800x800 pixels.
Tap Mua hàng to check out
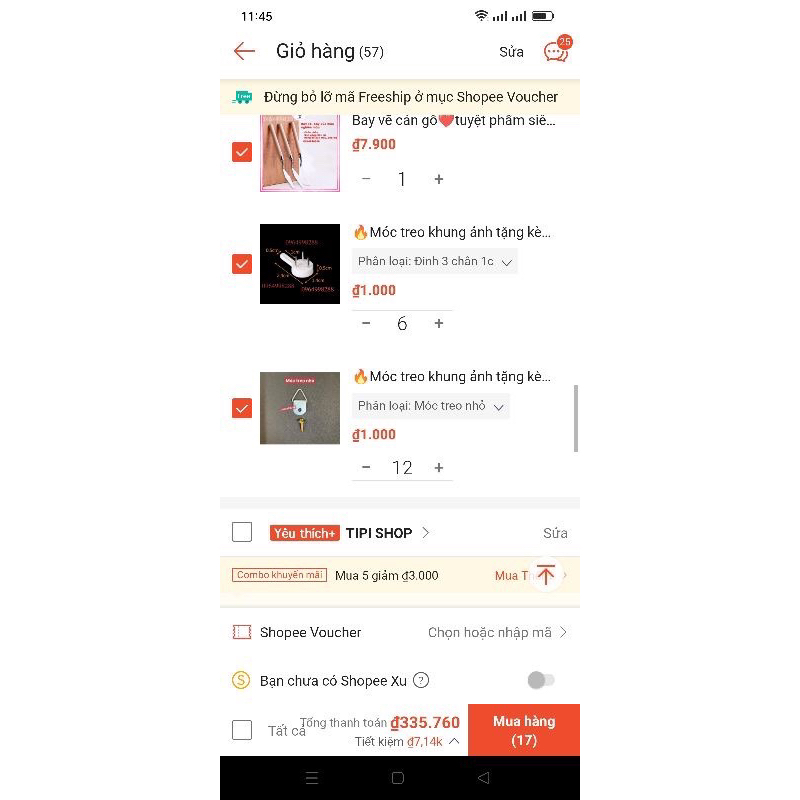point(523,730)
